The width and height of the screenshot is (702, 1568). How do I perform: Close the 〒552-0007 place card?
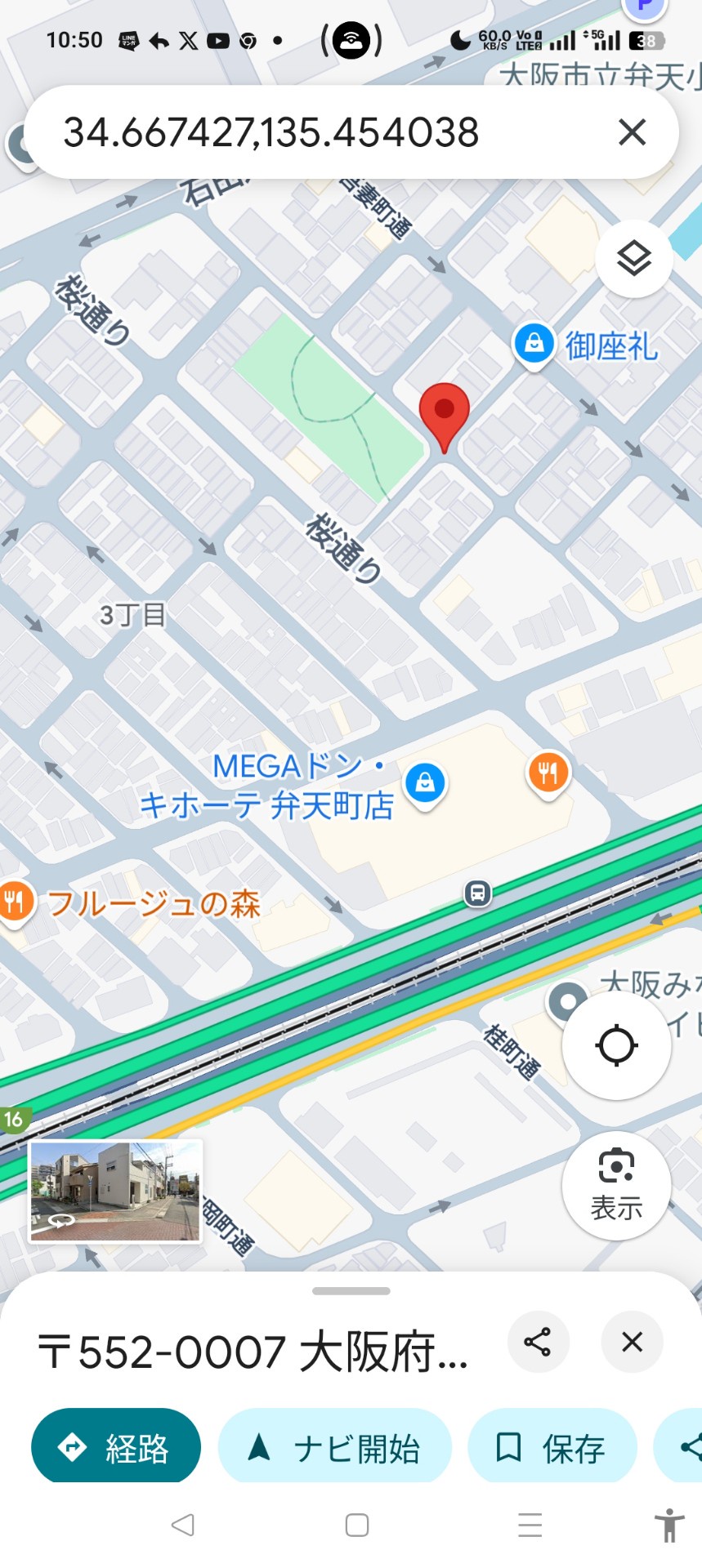pyautogui.click(x=632, y=1342)
